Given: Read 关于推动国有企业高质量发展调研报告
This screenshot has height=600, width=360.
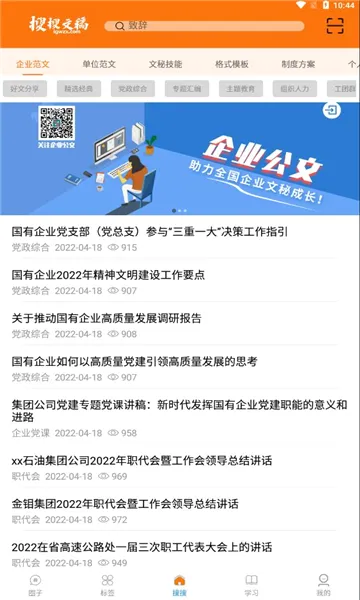Looking at the screenshot, I should click(180, 326).
